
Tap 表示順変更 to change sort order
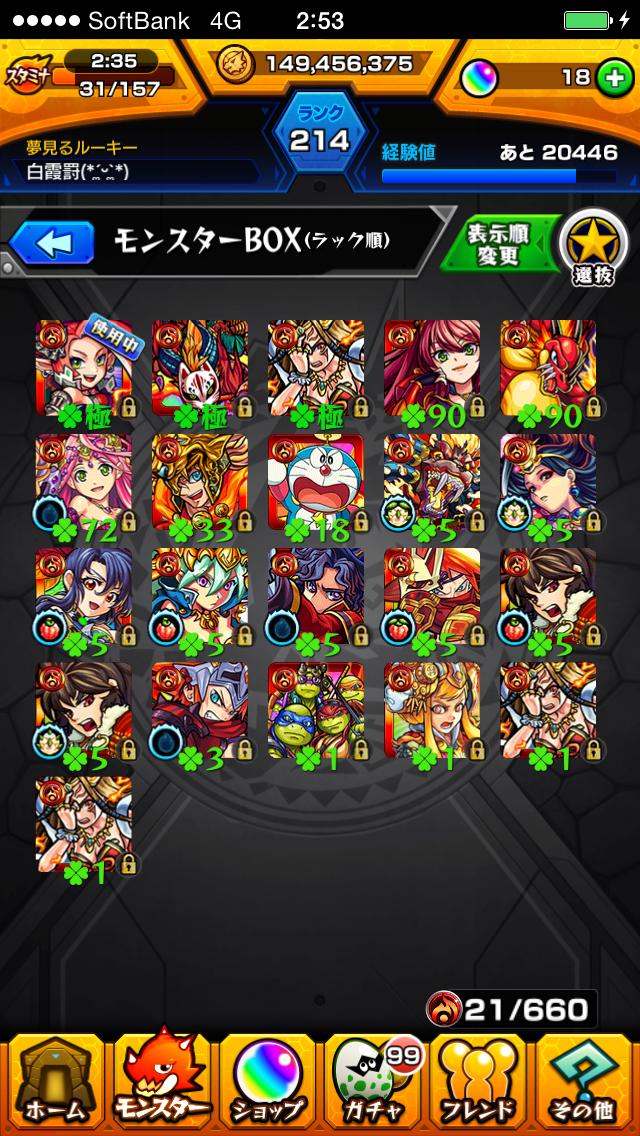497,241
